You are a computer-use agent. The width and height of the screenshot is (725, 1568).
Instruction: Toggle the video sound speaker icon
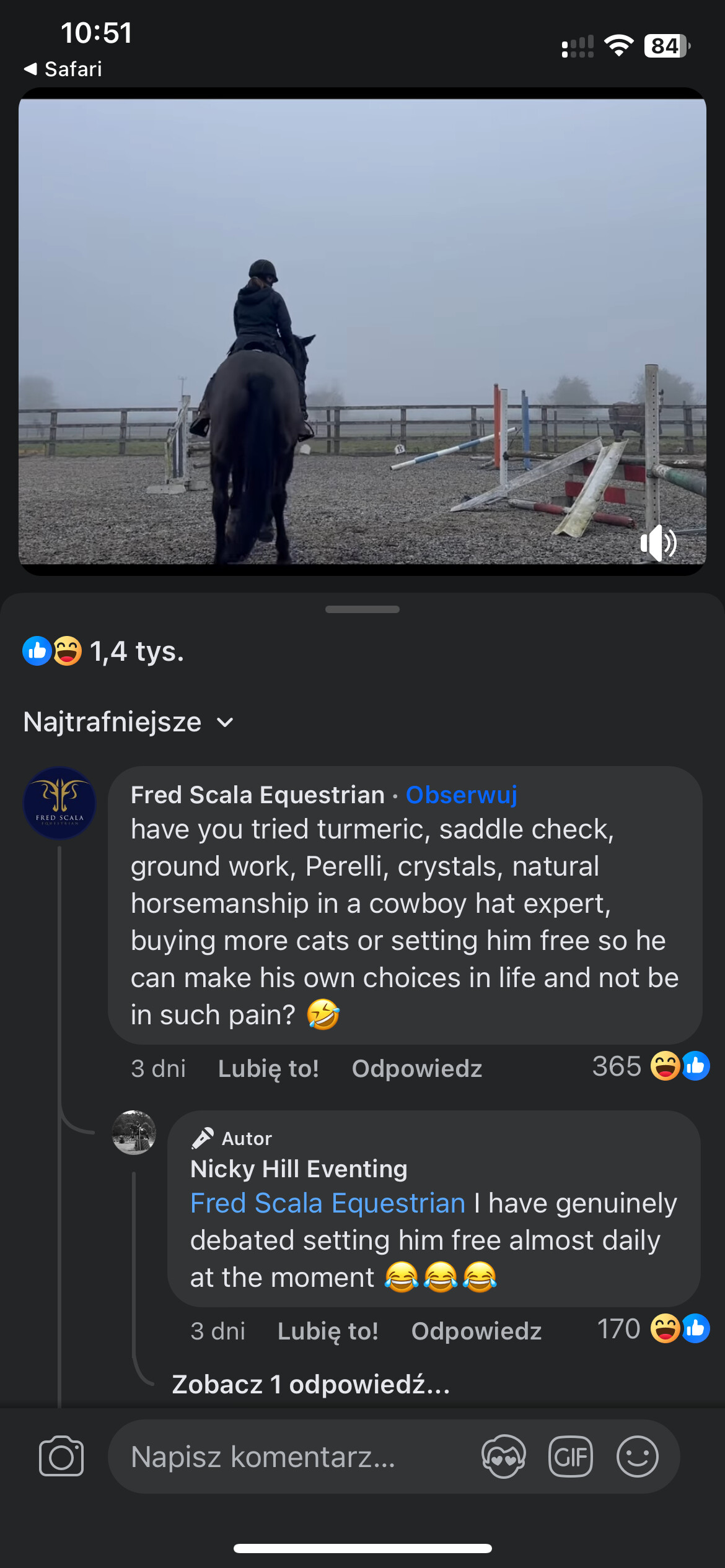(658, 542)
